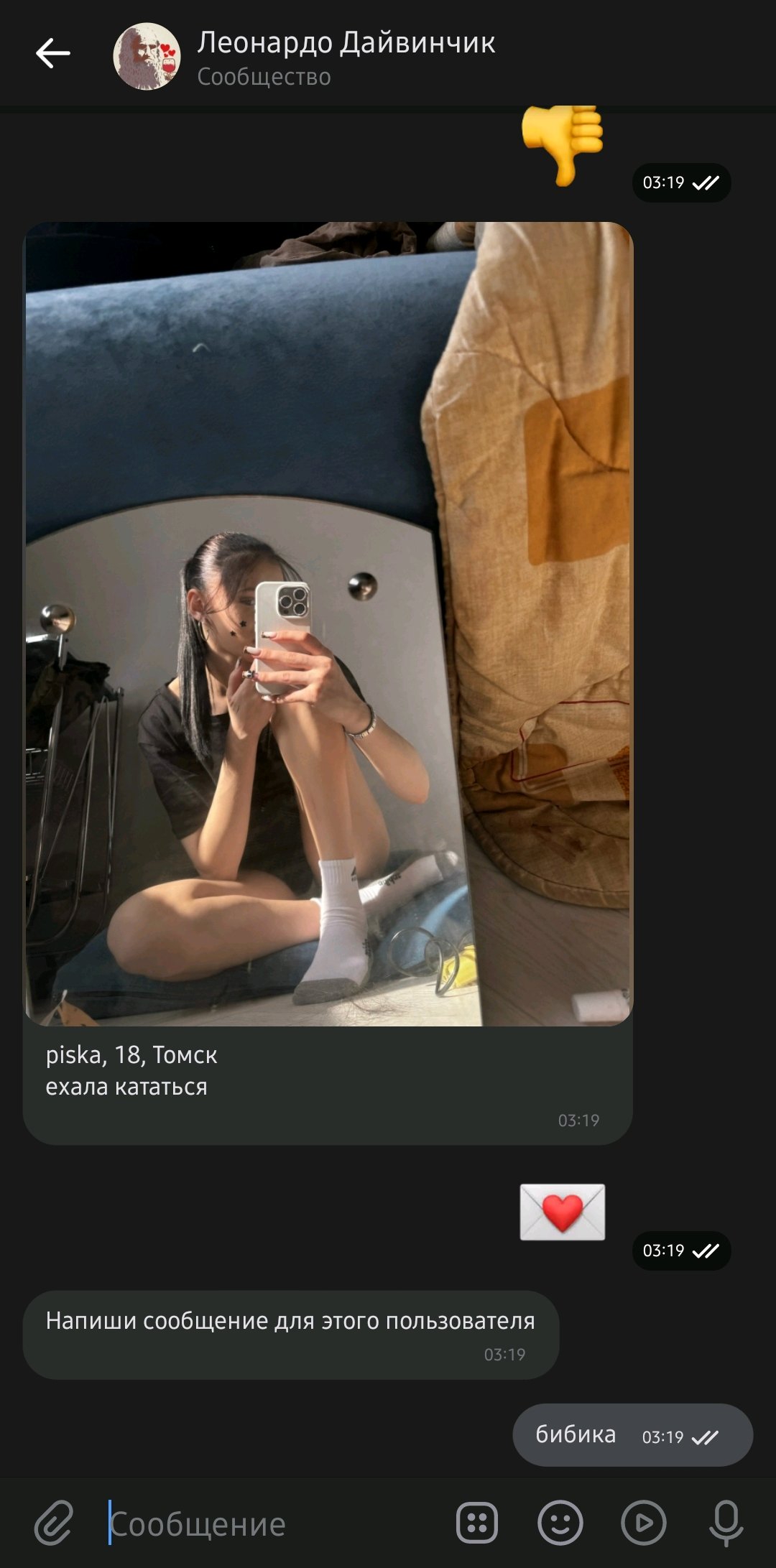776x1568 pixels.
Task: Tap the paperclip attach icon
Action: [x=55, y=1523]
